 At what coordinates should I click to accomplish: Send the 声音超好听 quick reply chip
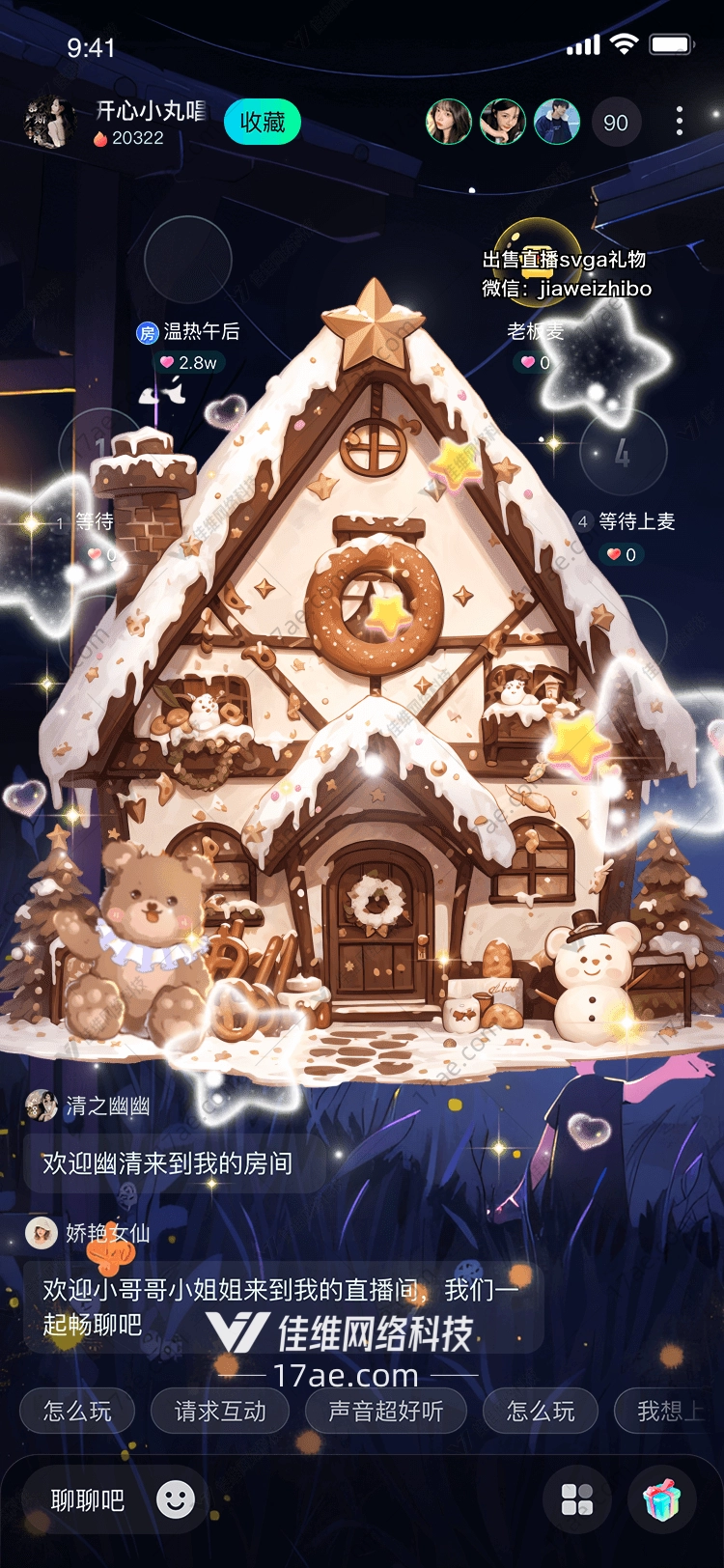click(385, 1412)
